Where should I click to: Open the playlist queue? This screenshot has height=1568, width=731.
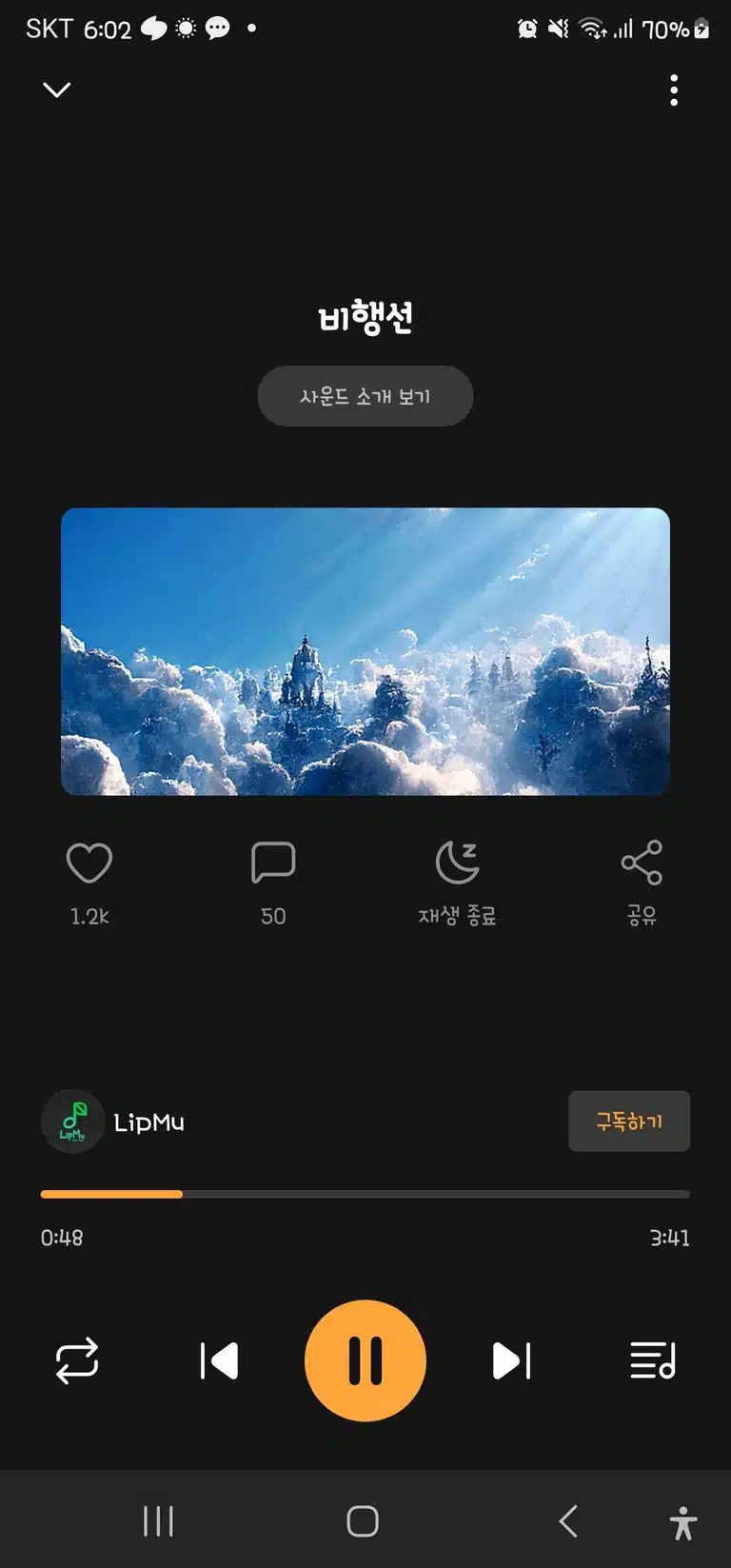pyautogui.click(x=653, y=1360)
